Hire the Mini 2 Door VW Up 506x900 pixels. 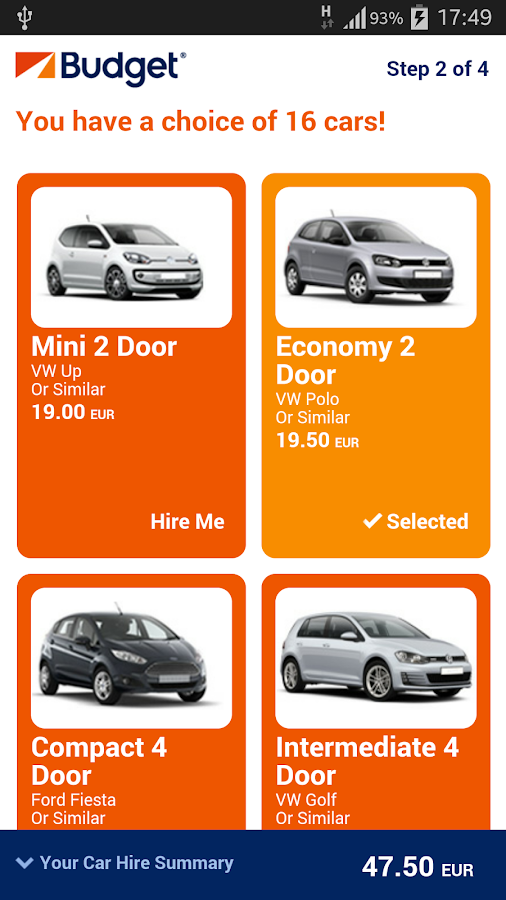[x=187, y=522]
